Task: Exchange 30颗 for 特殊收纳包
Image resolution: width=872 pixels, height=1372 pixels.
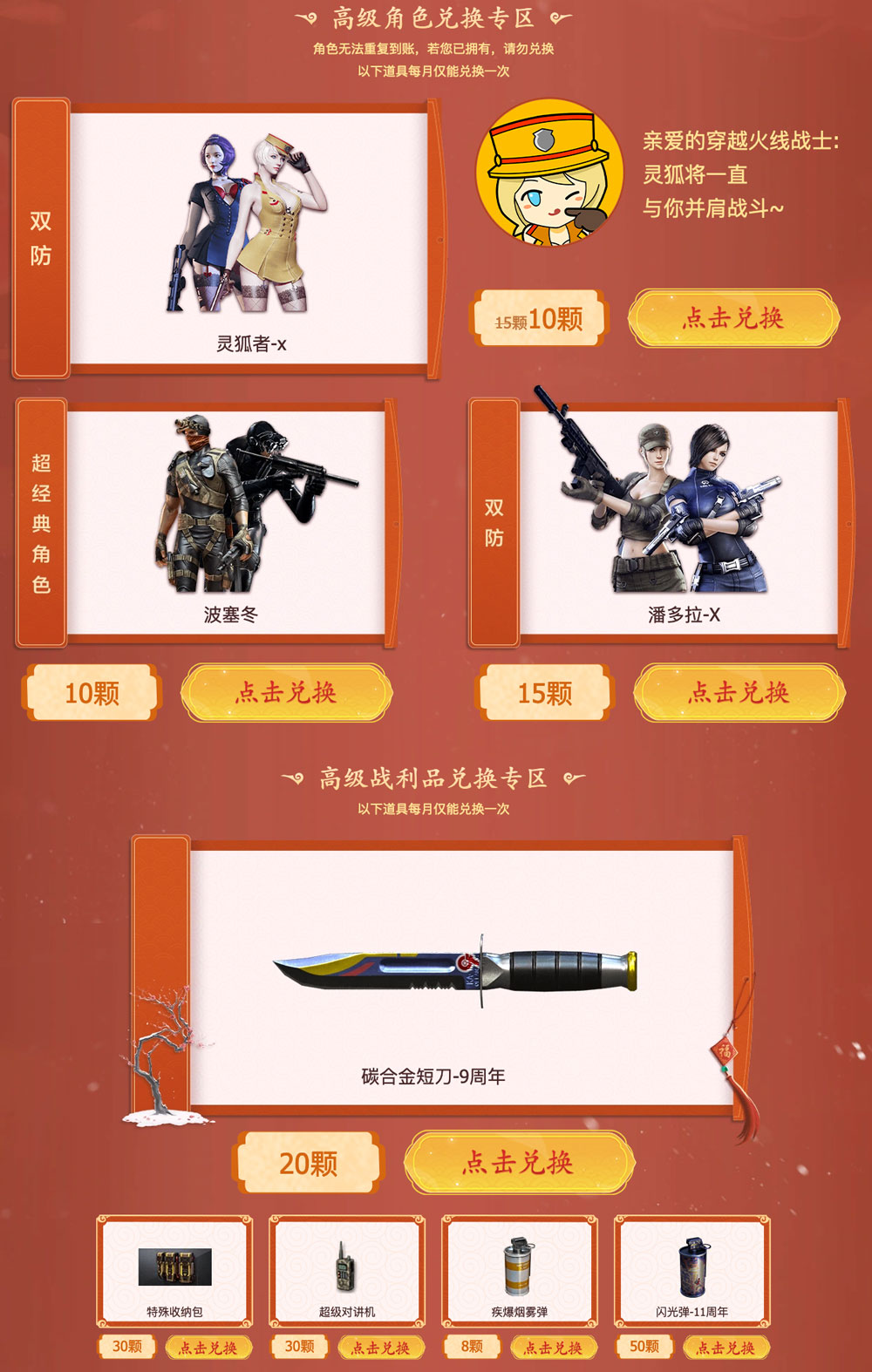Action: (208, 1348)
